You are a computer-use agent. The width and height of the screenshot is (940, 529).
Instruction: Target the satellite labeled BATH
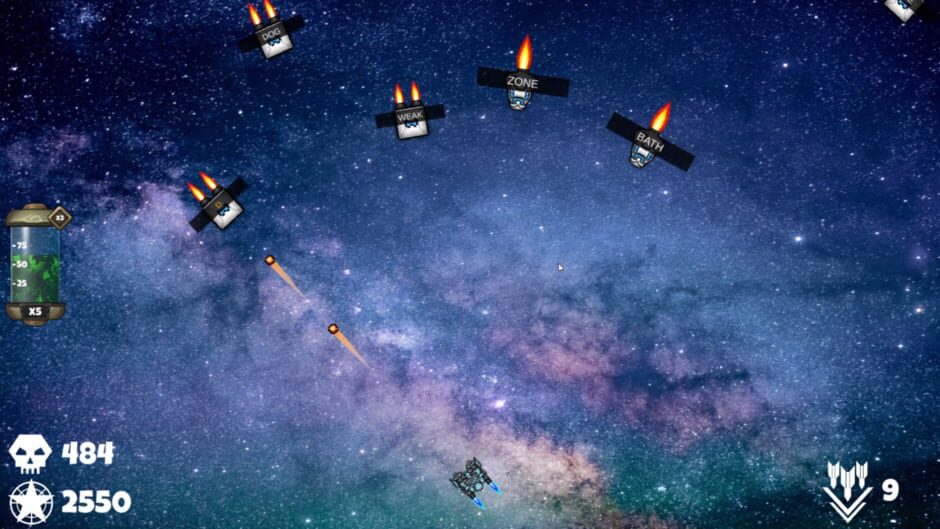649,143
